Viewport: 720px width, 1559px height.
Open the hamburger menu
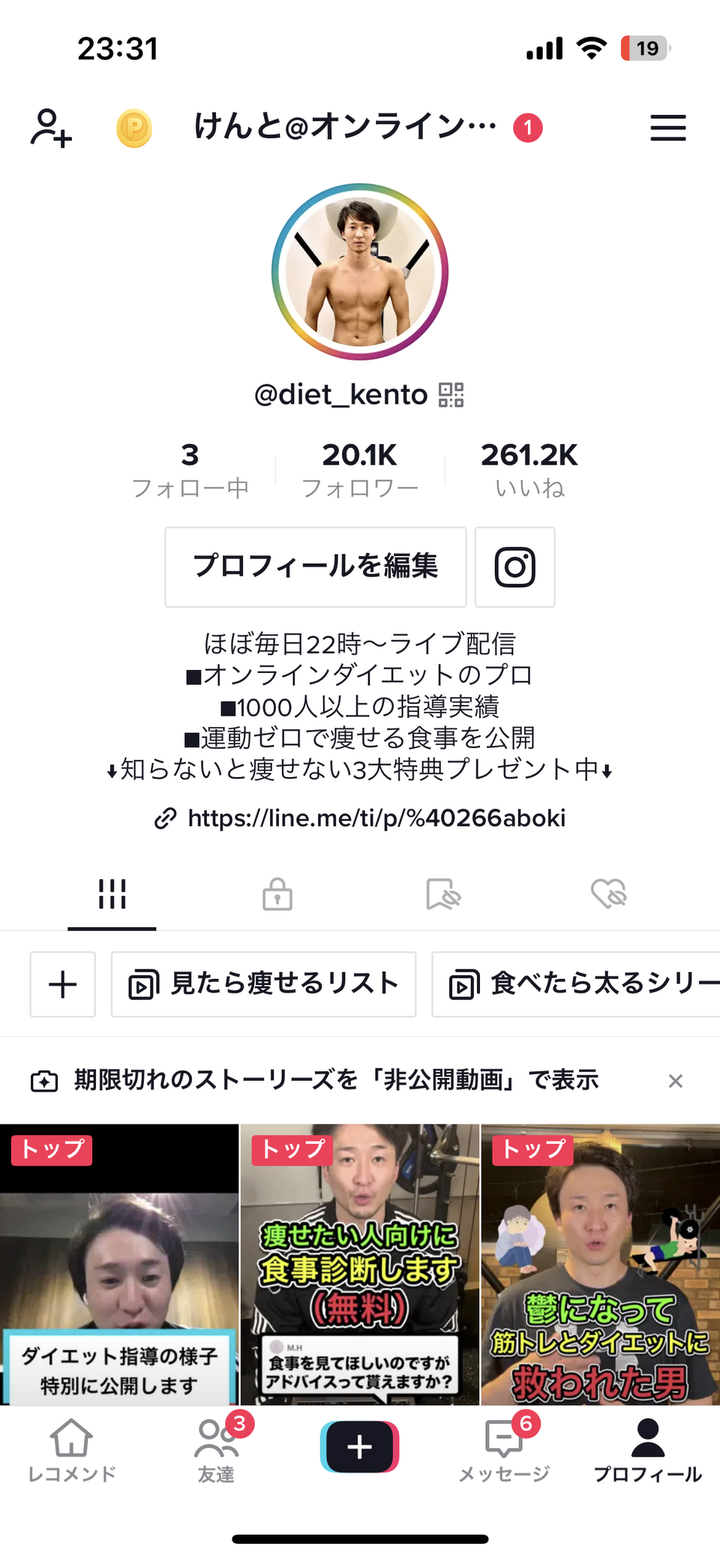click(x=668, y=128)
